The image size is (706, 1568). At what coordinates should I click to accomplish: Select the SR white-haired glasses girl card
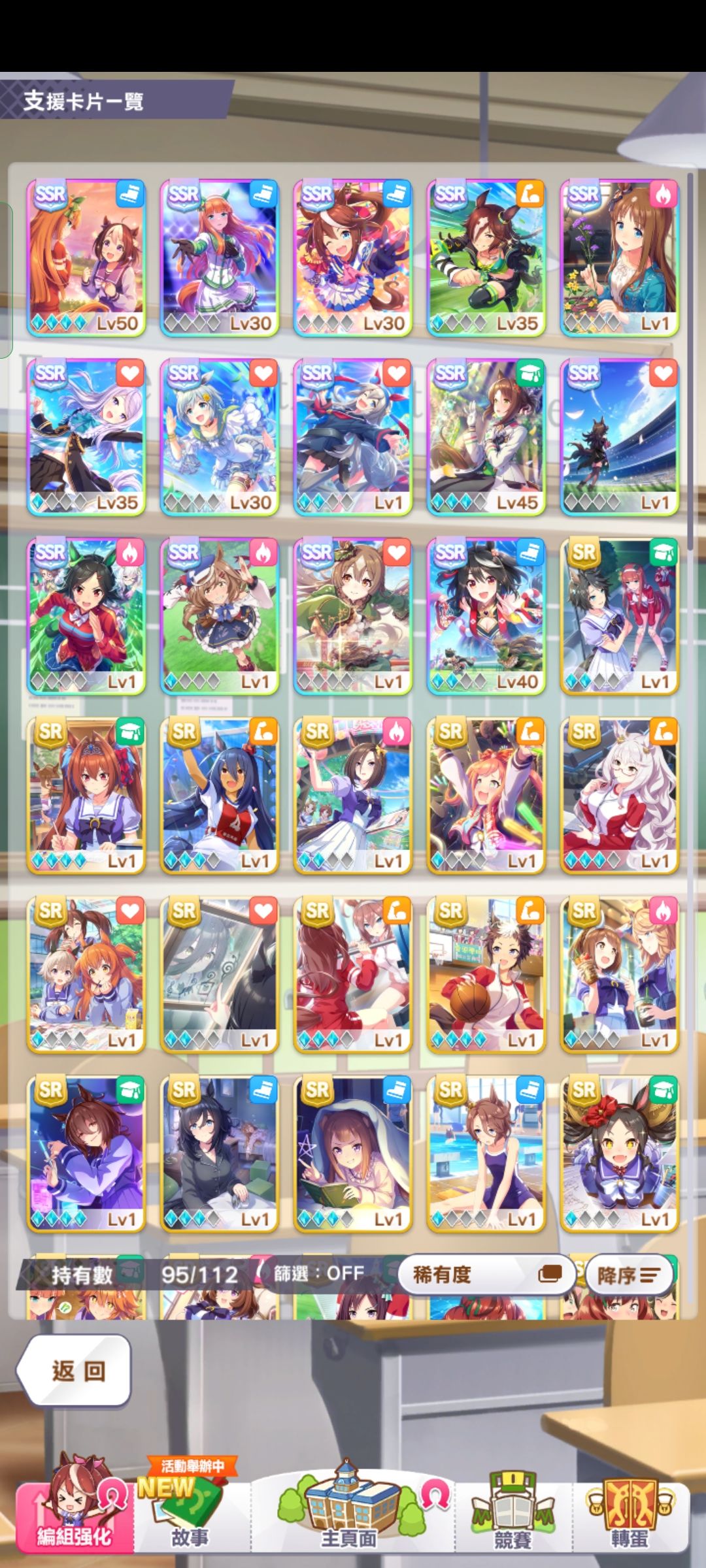tap(620, 796)
